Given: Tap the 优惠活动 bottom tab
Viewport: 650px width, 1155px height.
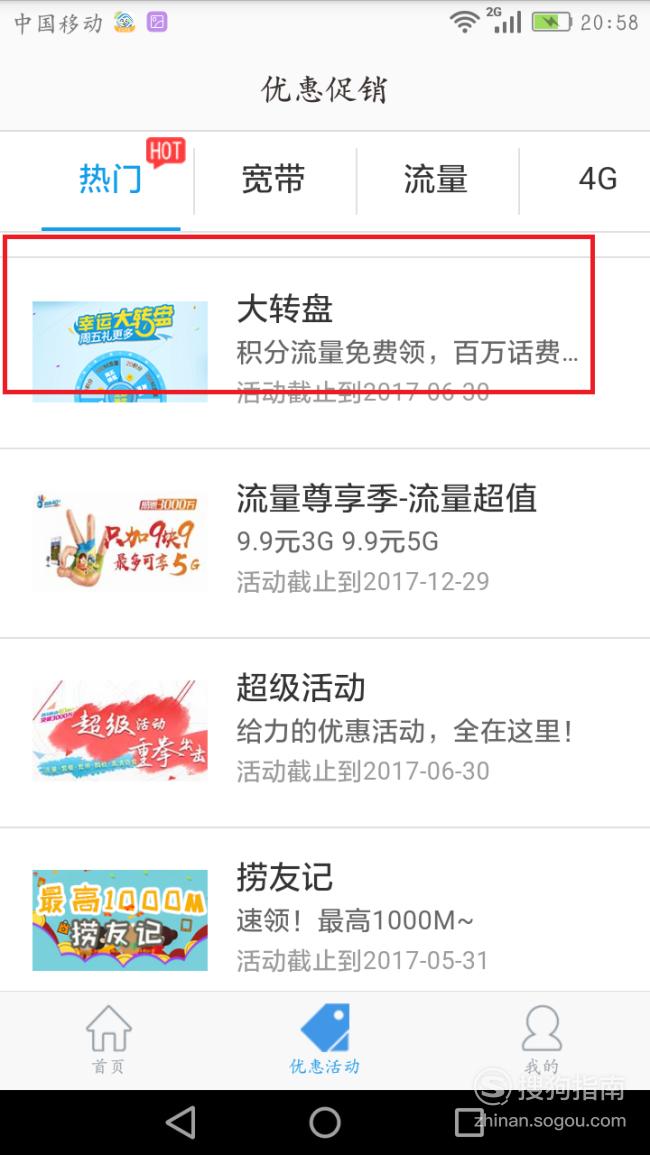Looking at the screenshot, I should coord(325,1039).
